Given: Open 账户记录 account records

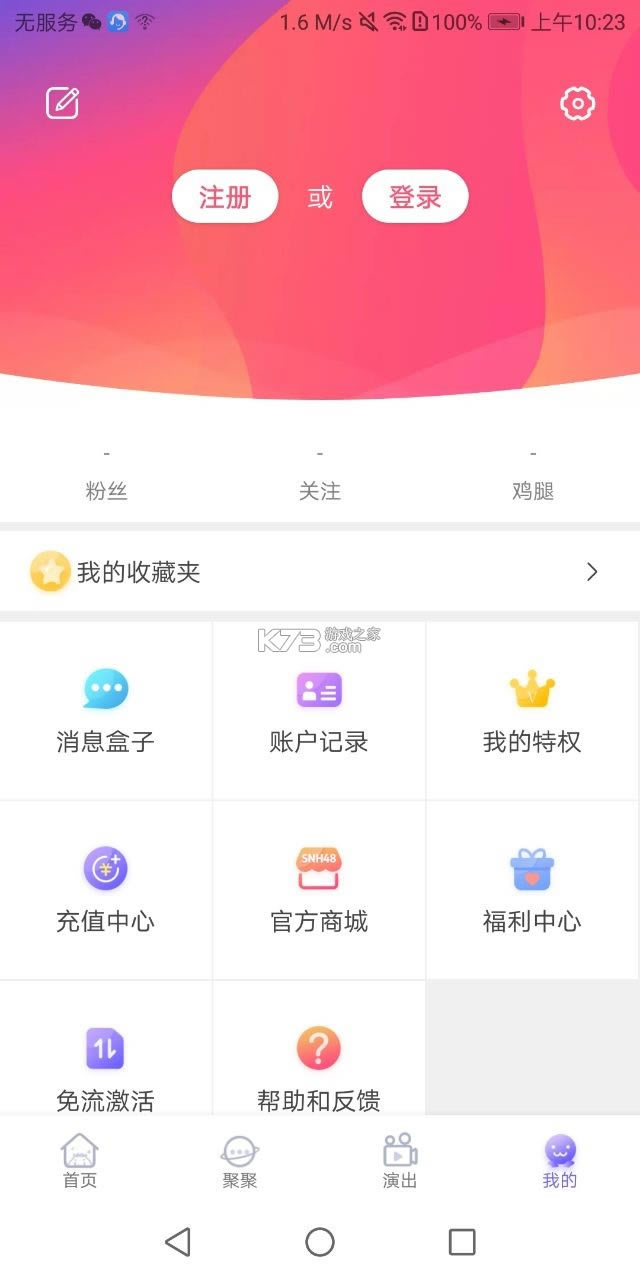Looking at the screenshot, I should 319,710.
